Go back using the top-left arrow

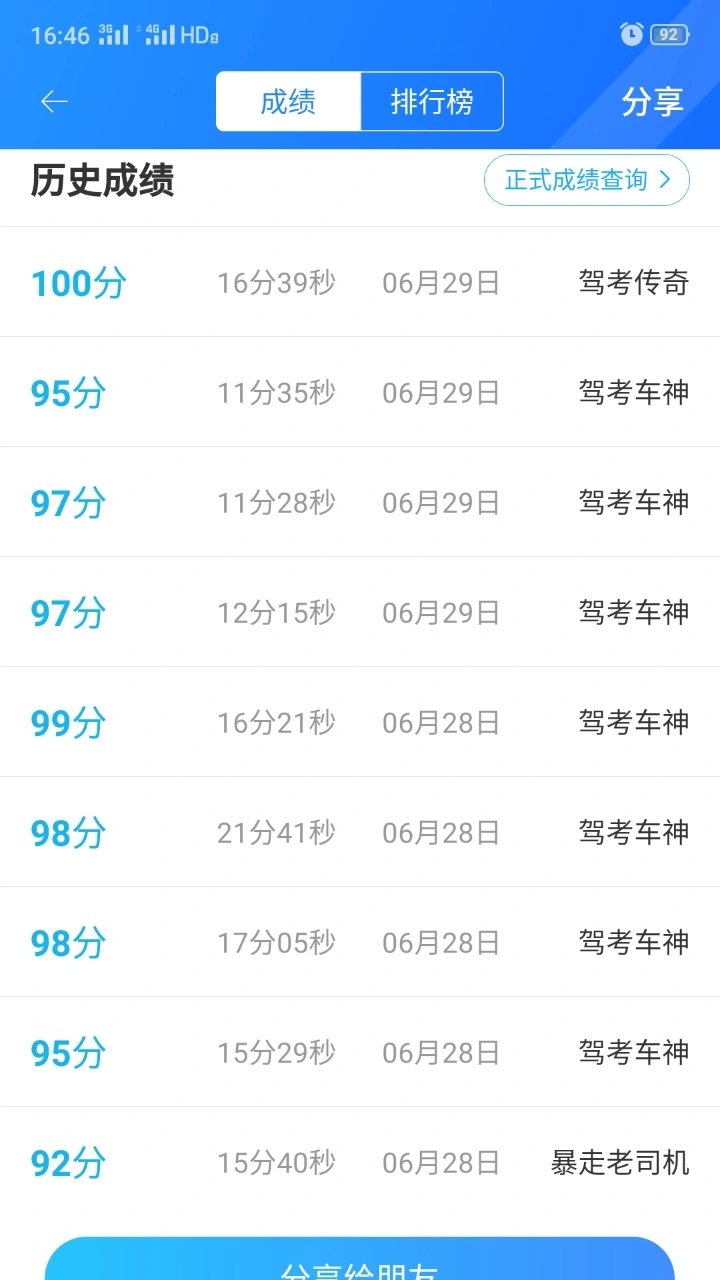(x=54, y=101)
